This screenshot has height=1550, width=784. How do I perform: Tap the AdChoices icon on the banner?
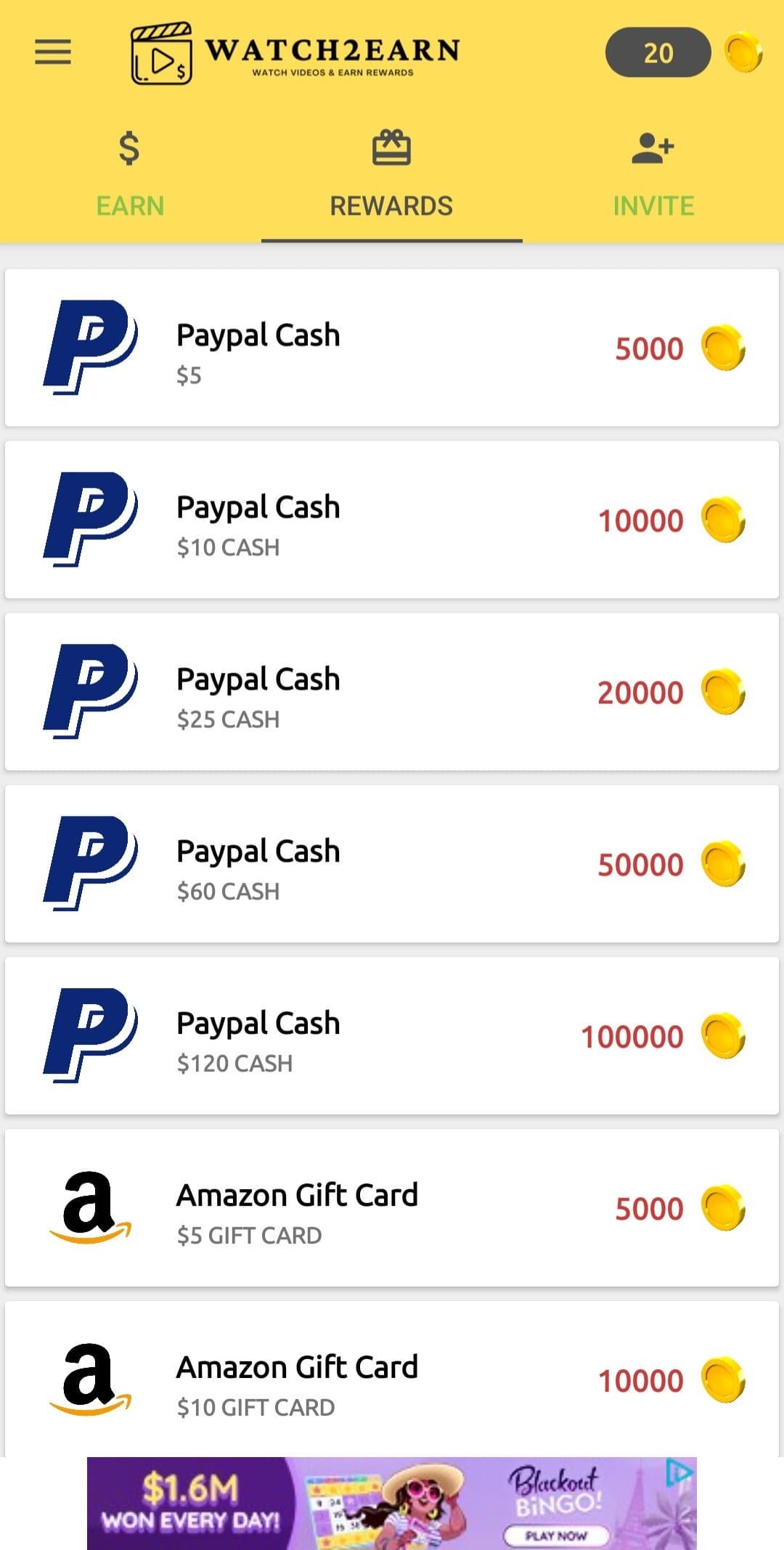681,1473
